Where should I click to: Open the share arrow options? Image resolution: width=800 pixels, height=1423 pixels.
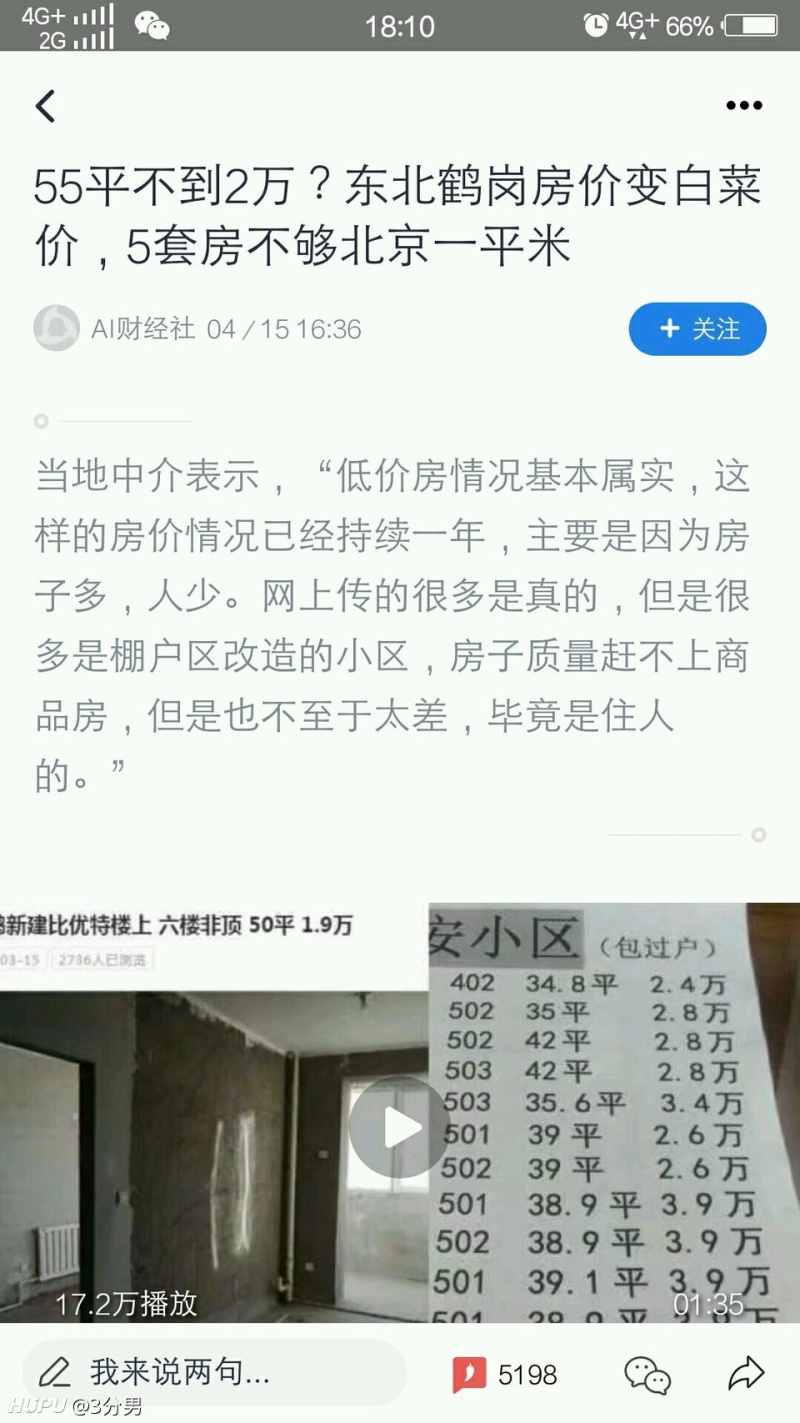coord(746,1373)
